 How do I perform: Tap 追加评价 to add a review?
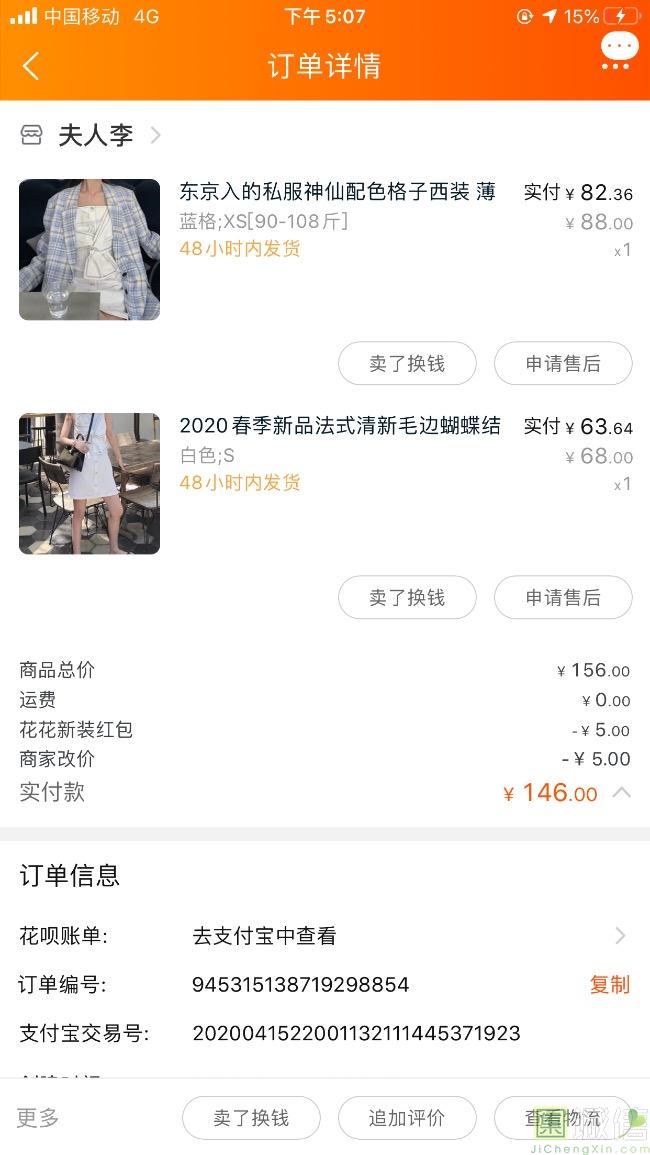(x=407, y=1118)
